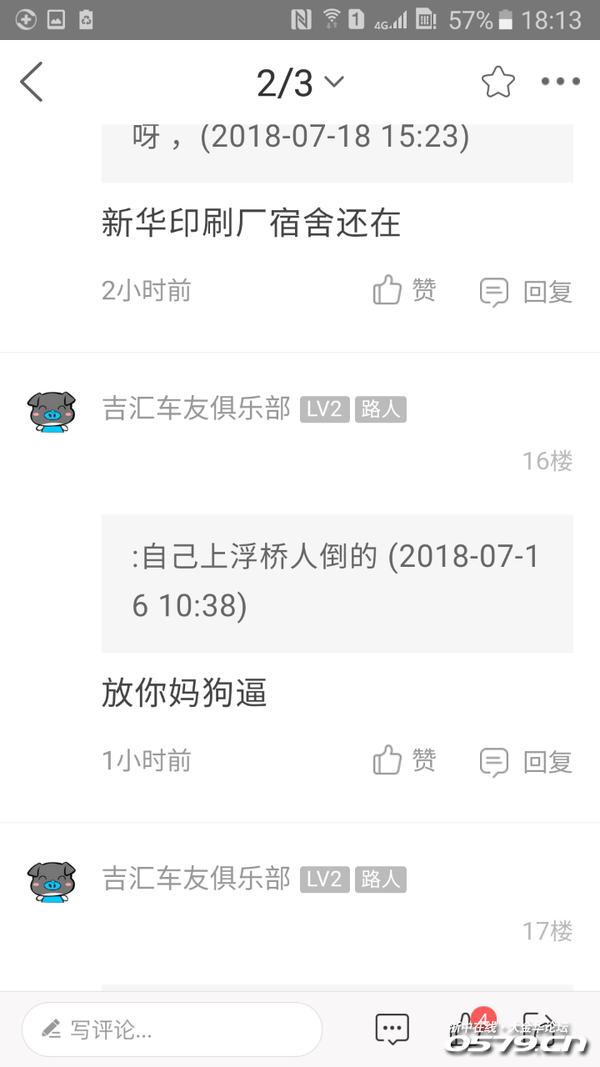600x1067 pixels.
Task: Reply to the comment 新华印刷厂宿舍还在
Action: coord(526,292)
